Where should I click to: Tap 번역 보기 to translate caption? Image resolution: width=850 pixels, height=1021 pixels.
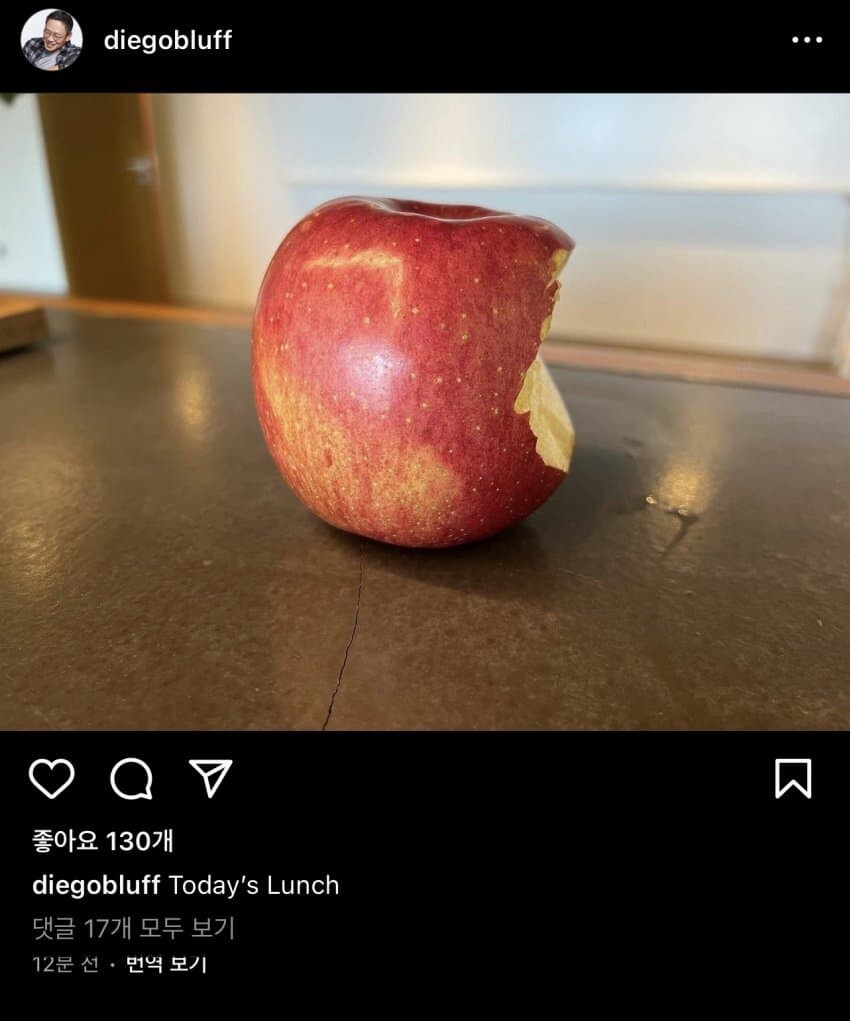click(x=166, y=965)
